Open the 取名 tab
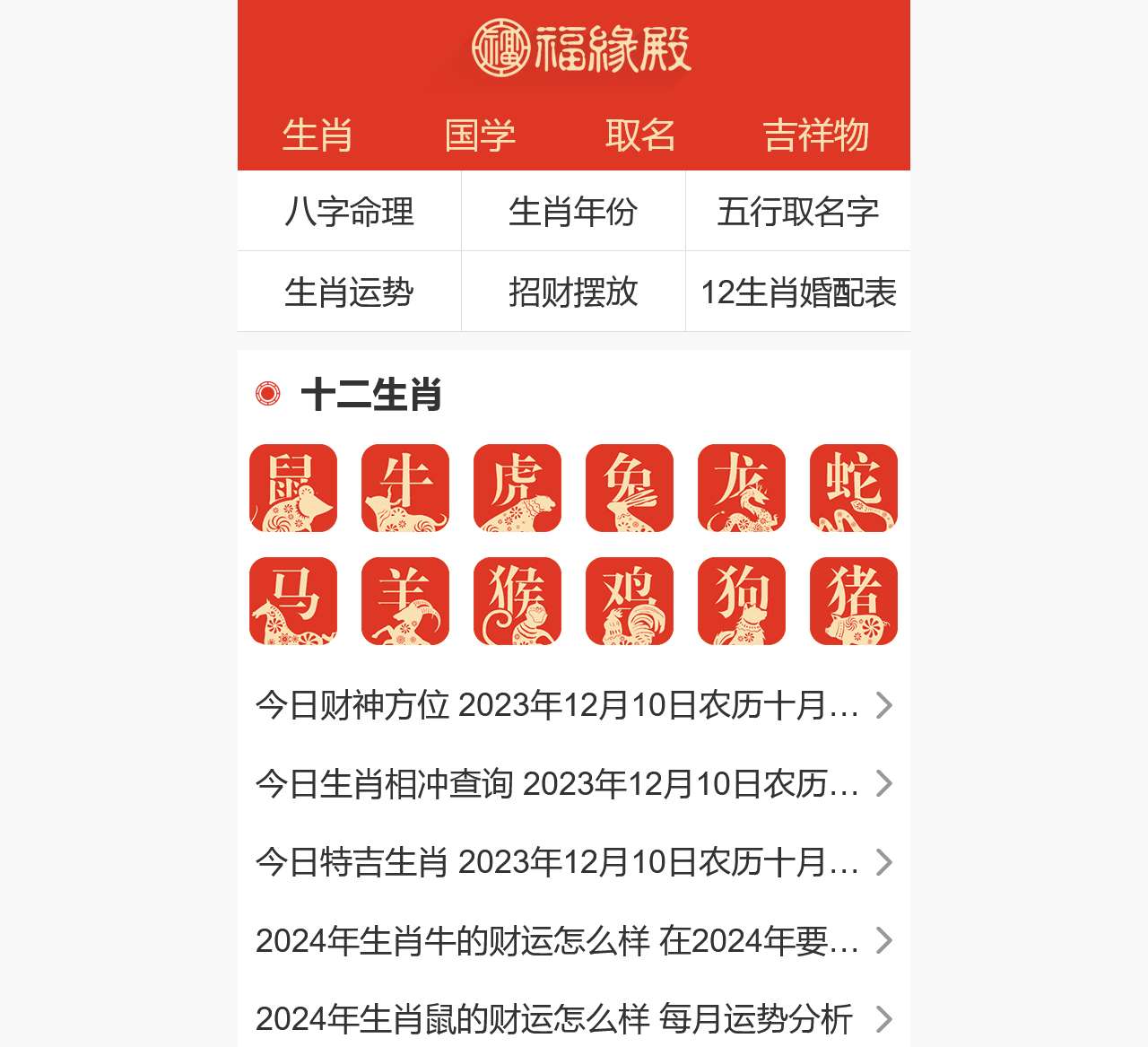 pyautogui.click(x=640, y=135)
